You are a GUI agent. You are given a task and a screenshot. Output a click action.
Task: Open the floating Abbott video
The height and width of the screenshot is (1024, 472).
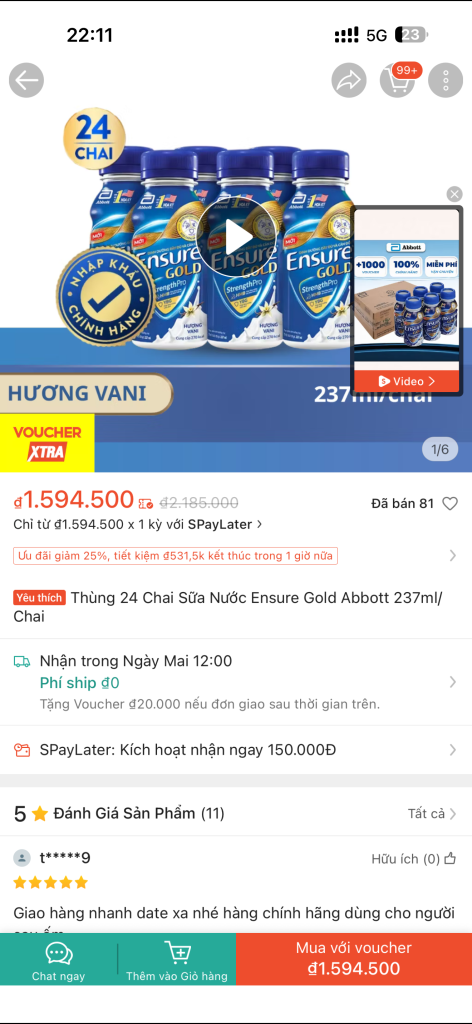[407, 300]
